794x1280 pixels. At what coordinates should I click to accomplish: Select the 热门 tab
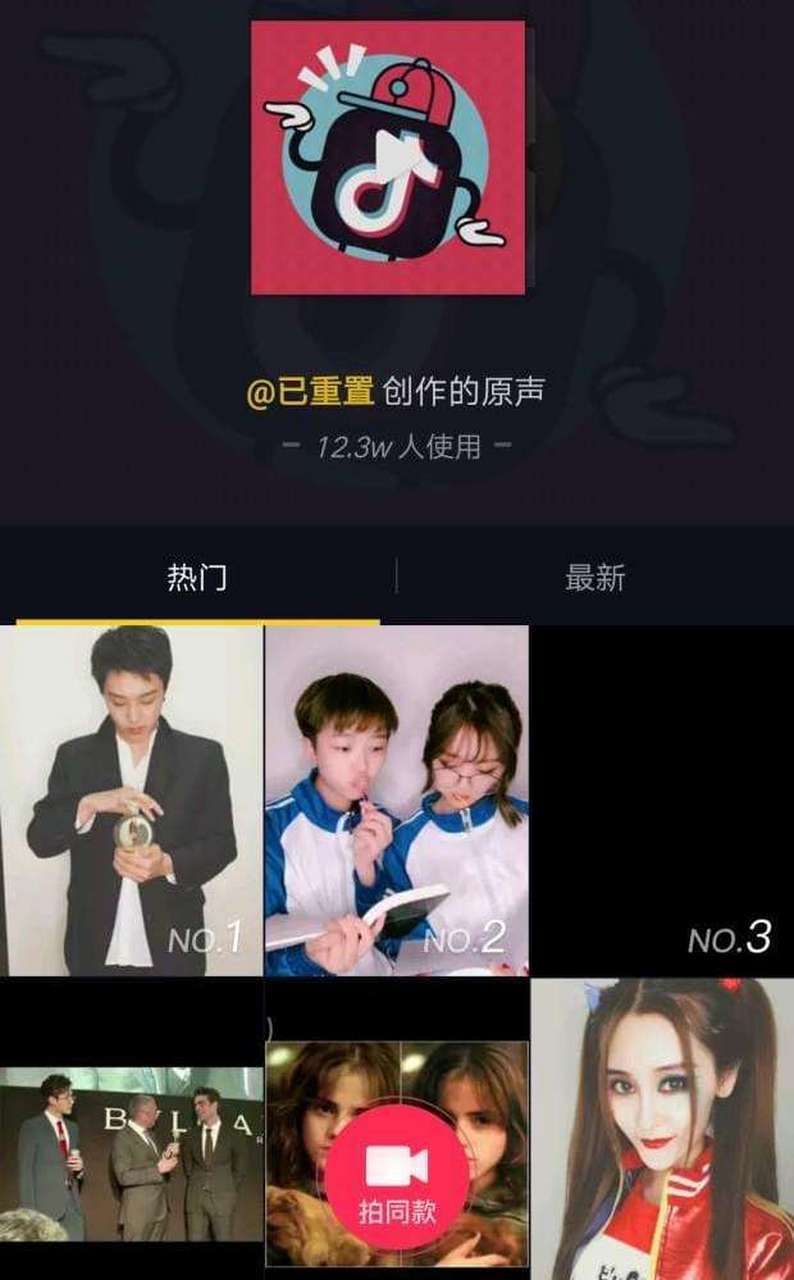[197, 577]
